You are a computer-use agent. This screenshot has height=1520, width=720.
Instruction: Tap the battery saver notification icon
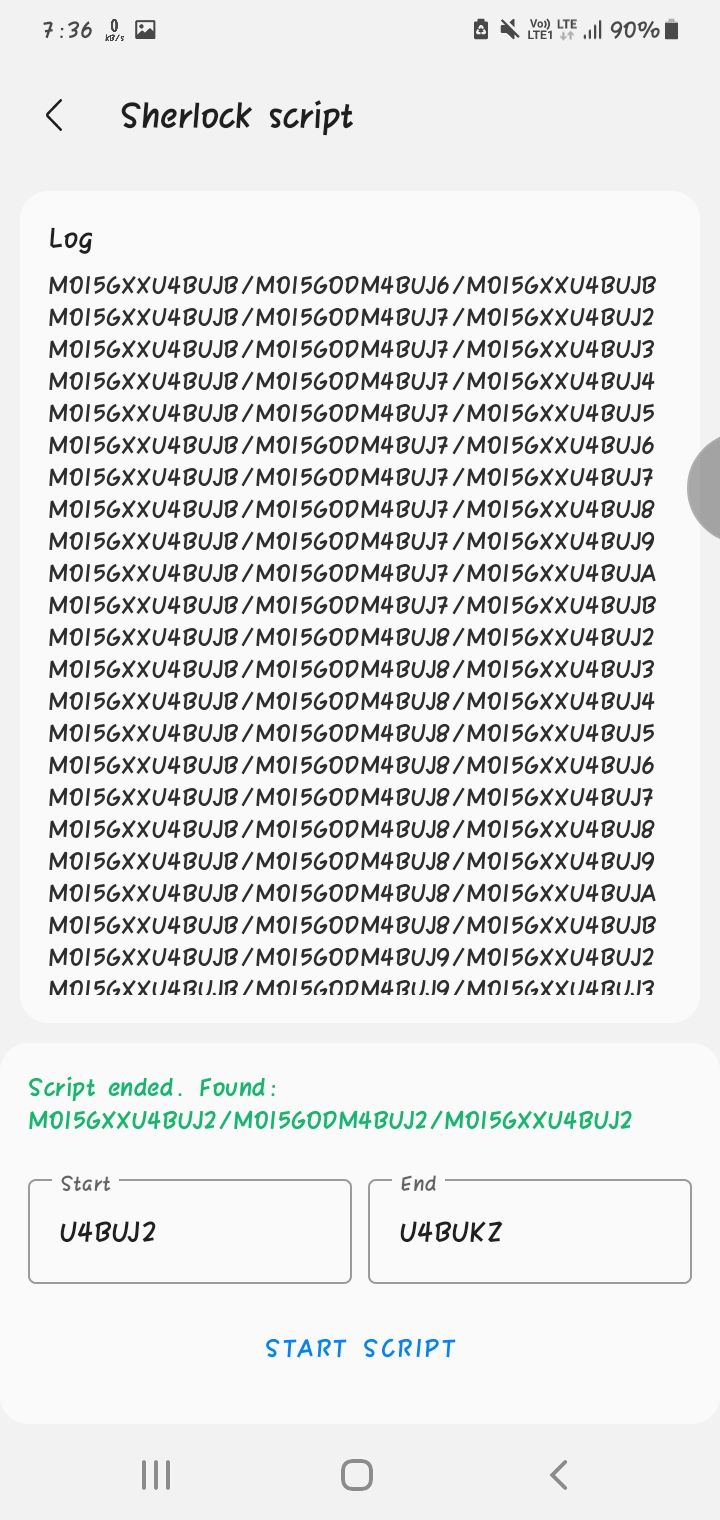482,30
